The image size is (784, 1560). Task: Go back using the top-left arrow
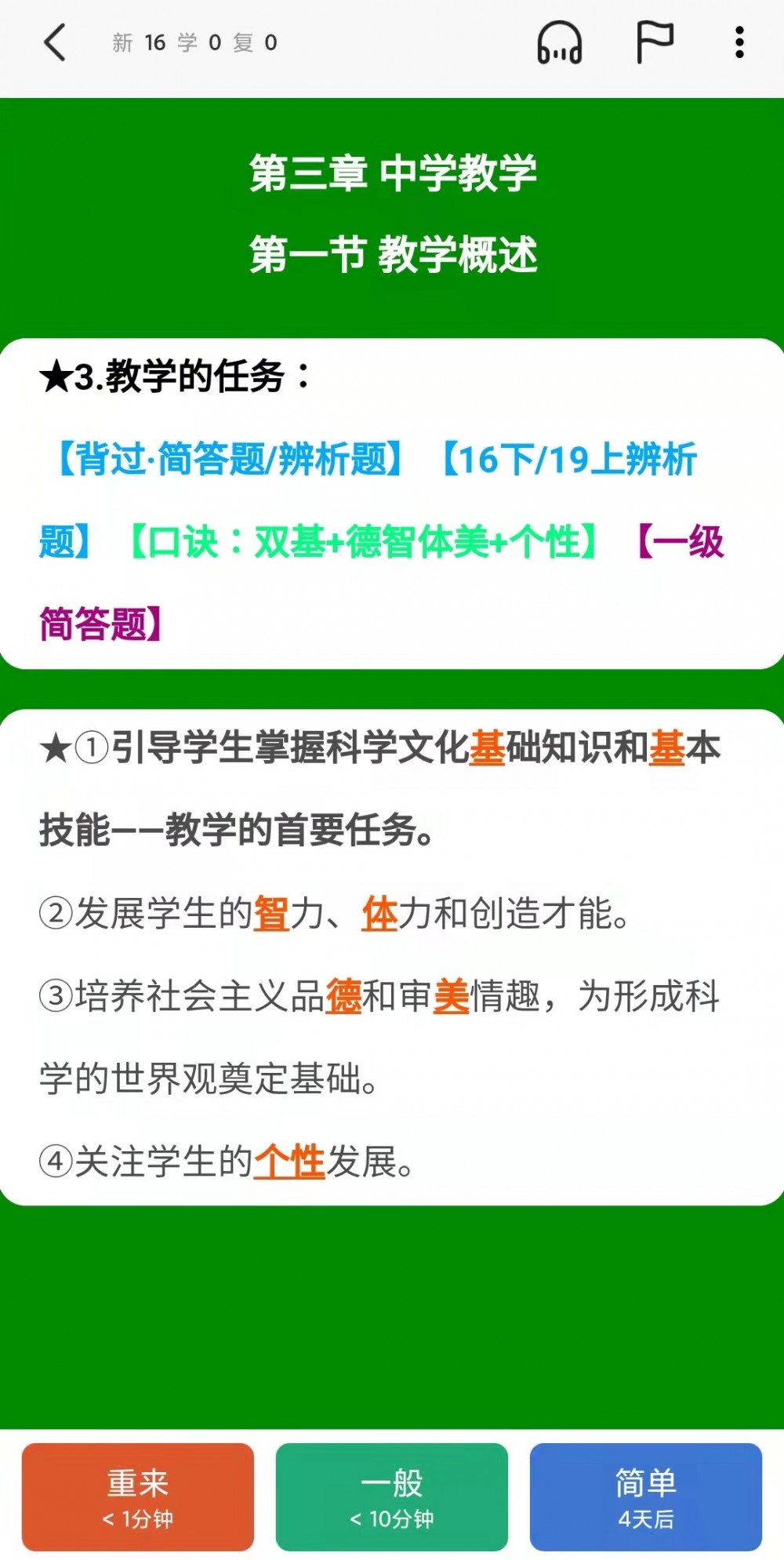click(x=55, y=42)
